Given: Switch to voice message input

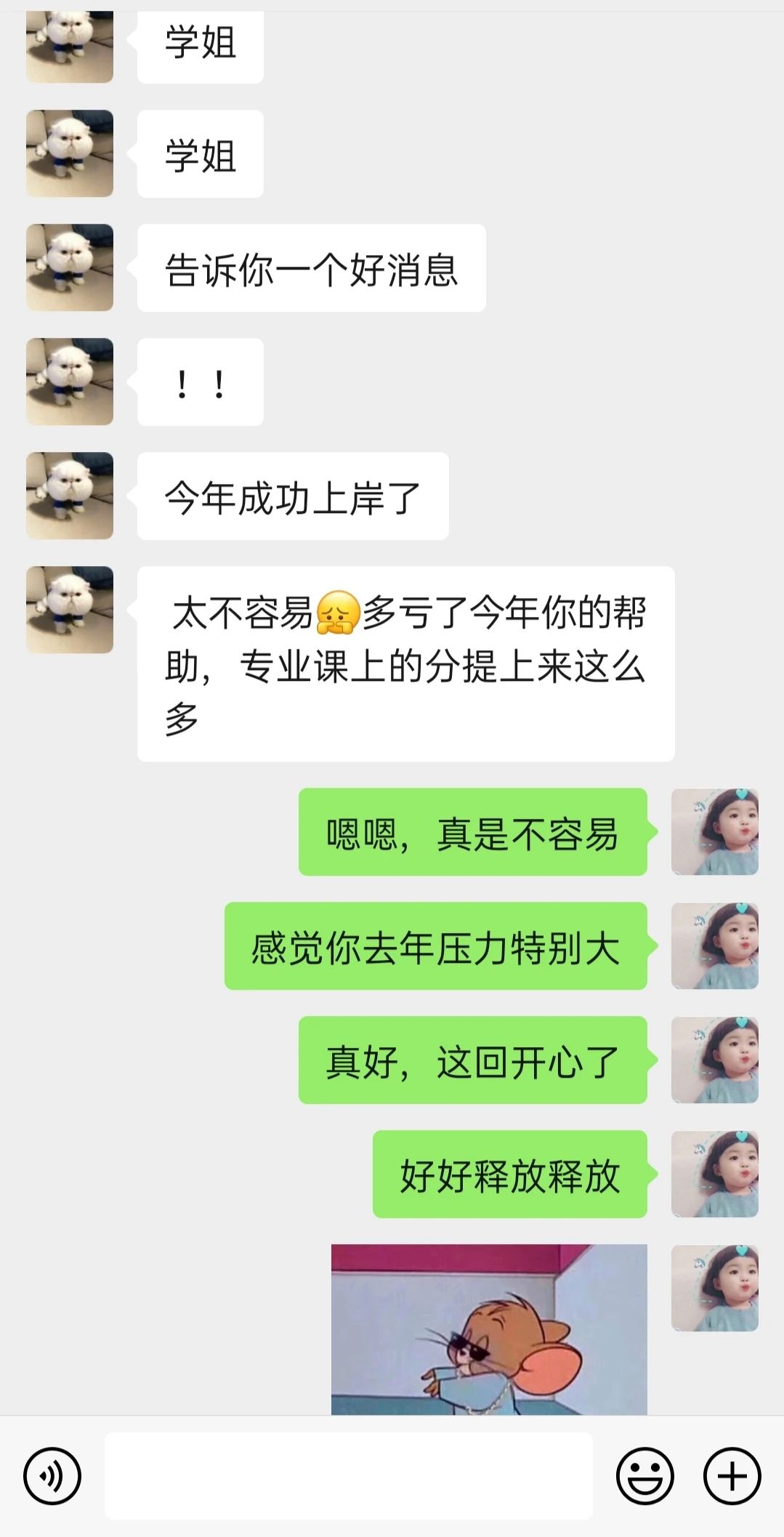Looking at the screenshot, I should (52, 1476).
